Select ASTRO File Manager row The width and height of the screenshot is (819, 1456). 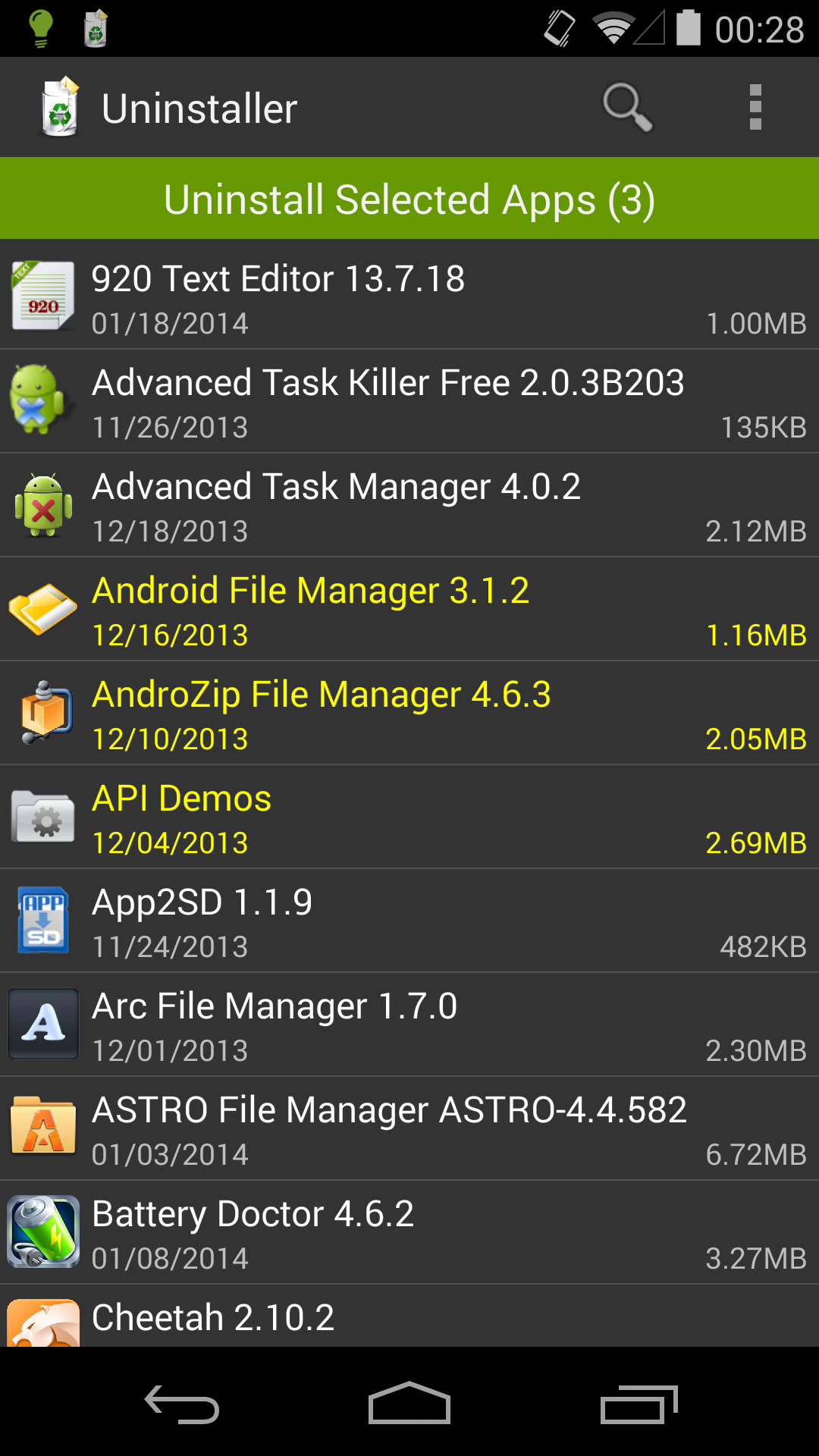tap(409, 1128)
